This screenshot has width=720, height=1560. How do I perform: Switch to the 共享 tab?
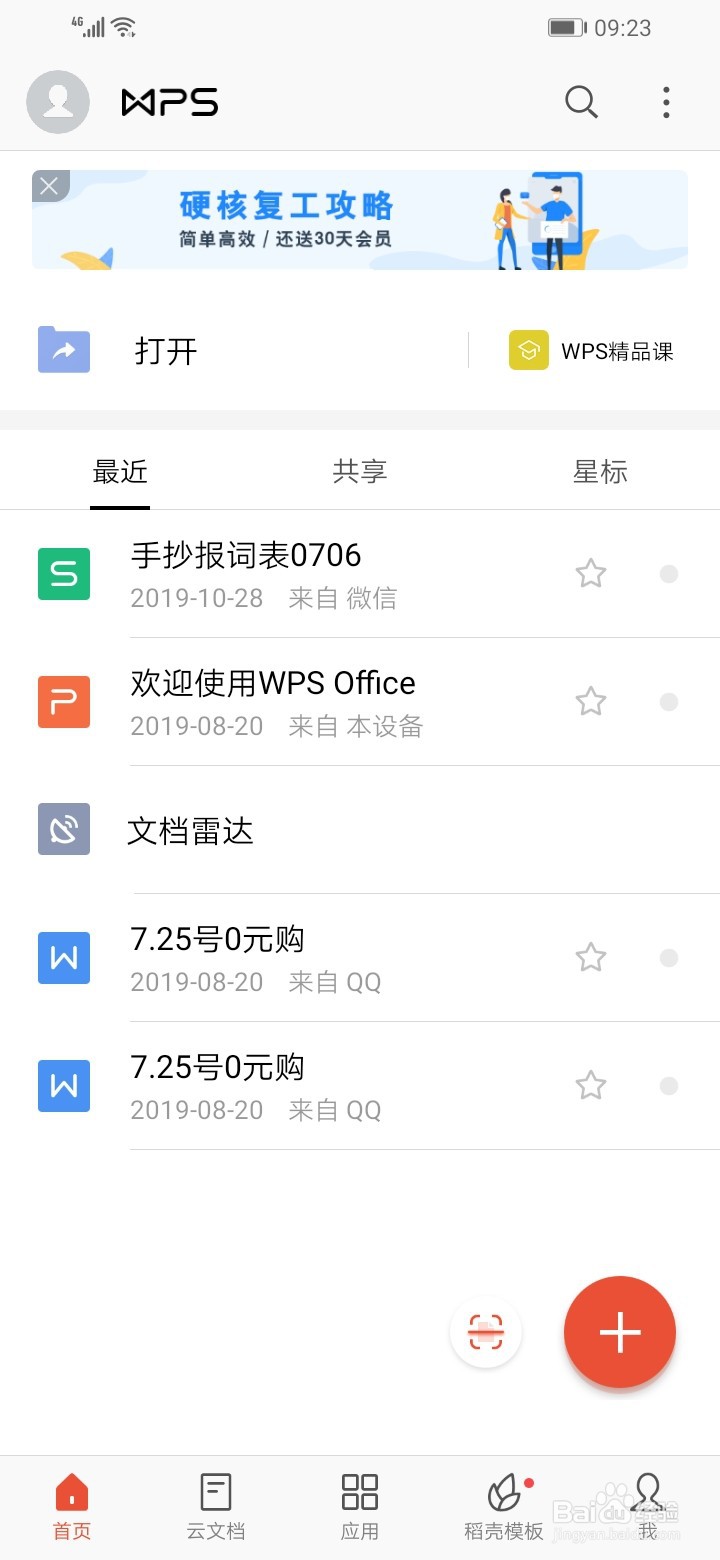click(x=360, y=471)
